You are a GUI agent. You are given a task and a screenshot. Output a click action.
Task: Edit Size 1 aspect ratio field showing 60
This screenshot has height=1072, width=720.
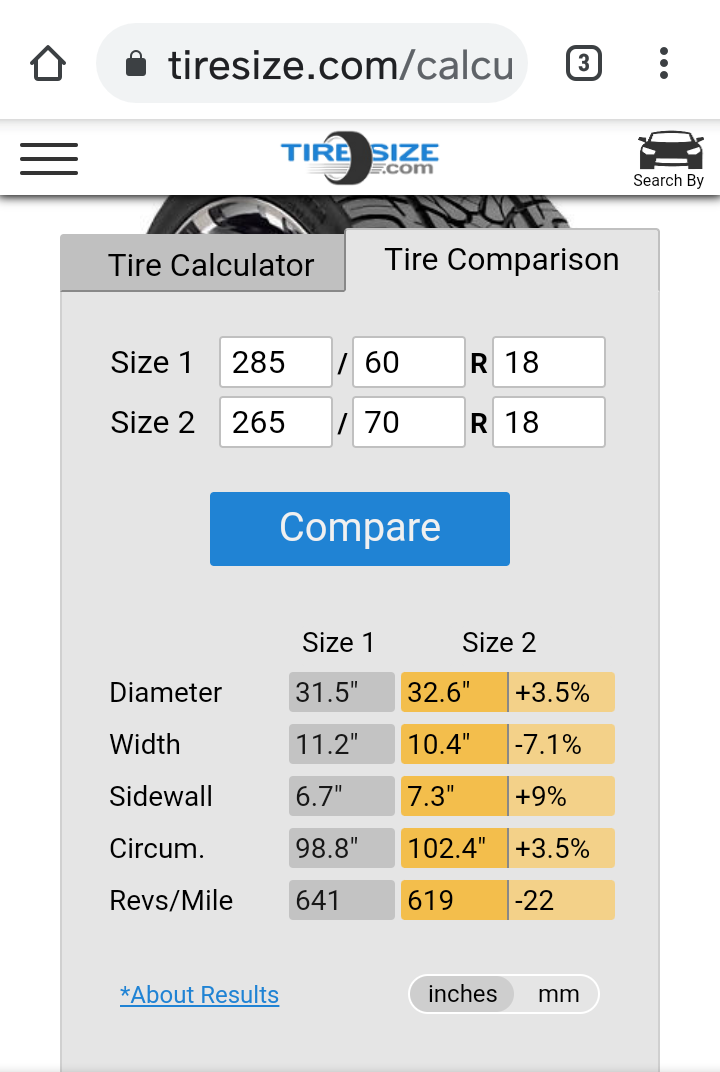(x=408, y=362)
